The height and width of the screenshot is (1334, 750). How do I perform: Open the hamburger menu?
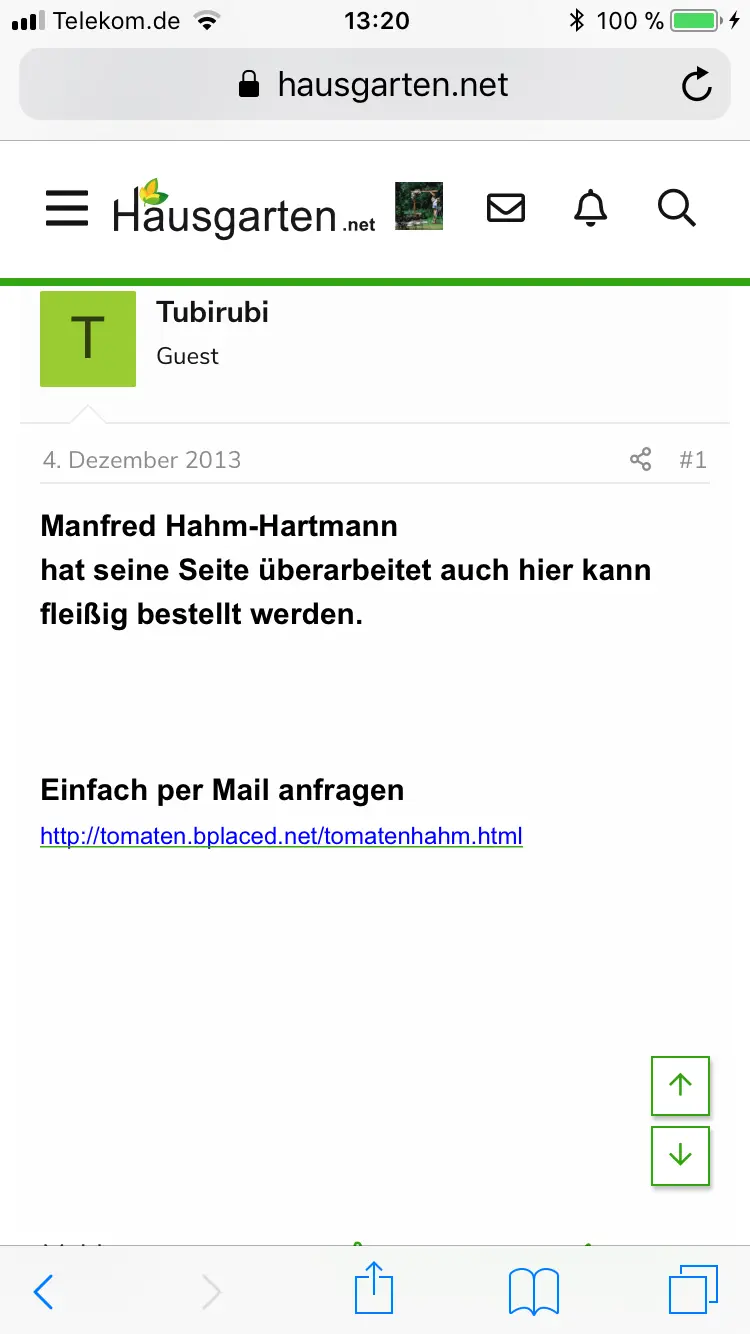tap(67, 208)
